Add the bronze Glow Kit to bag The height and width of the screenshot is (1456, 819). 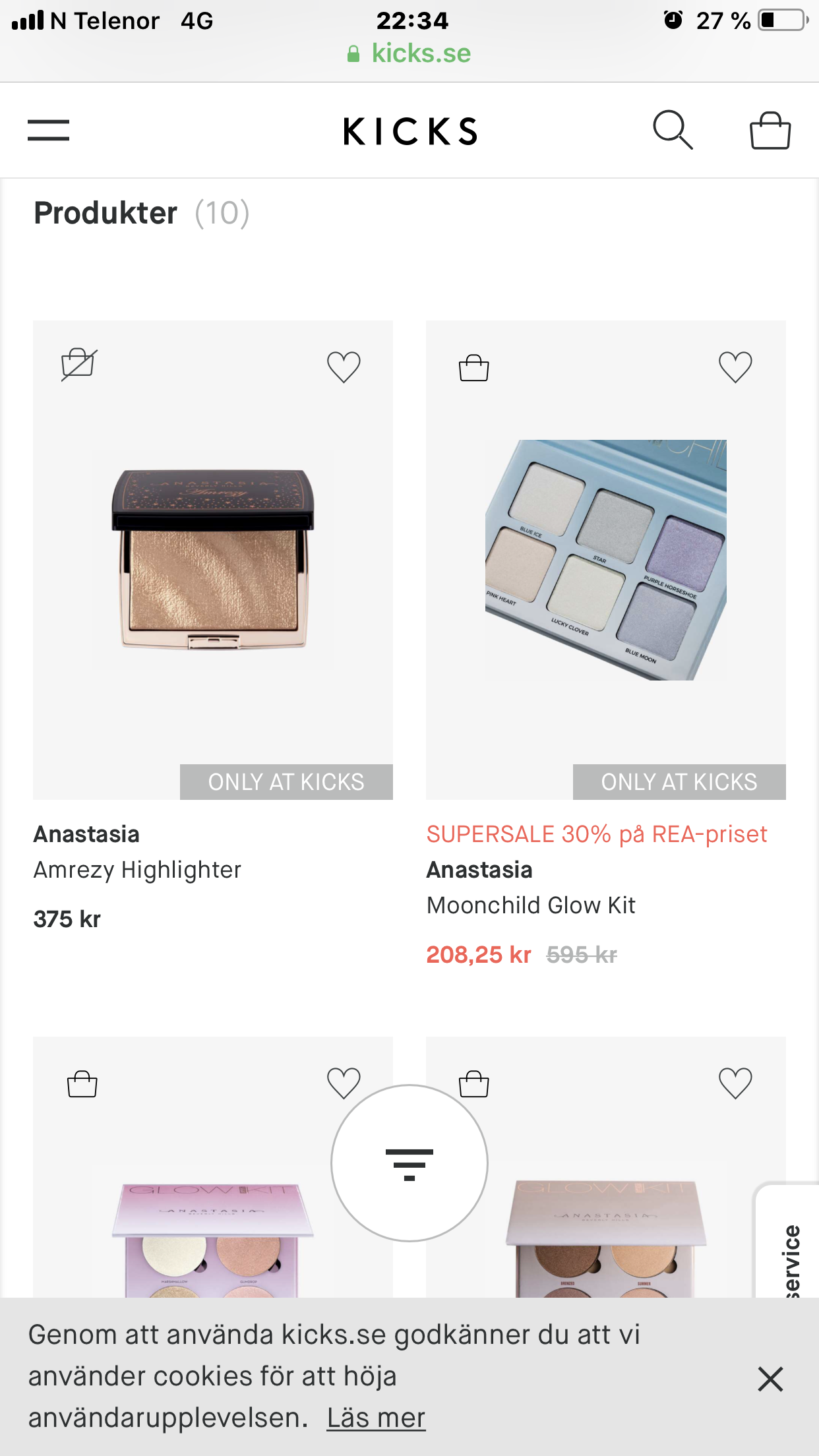tap(473, 1084)
